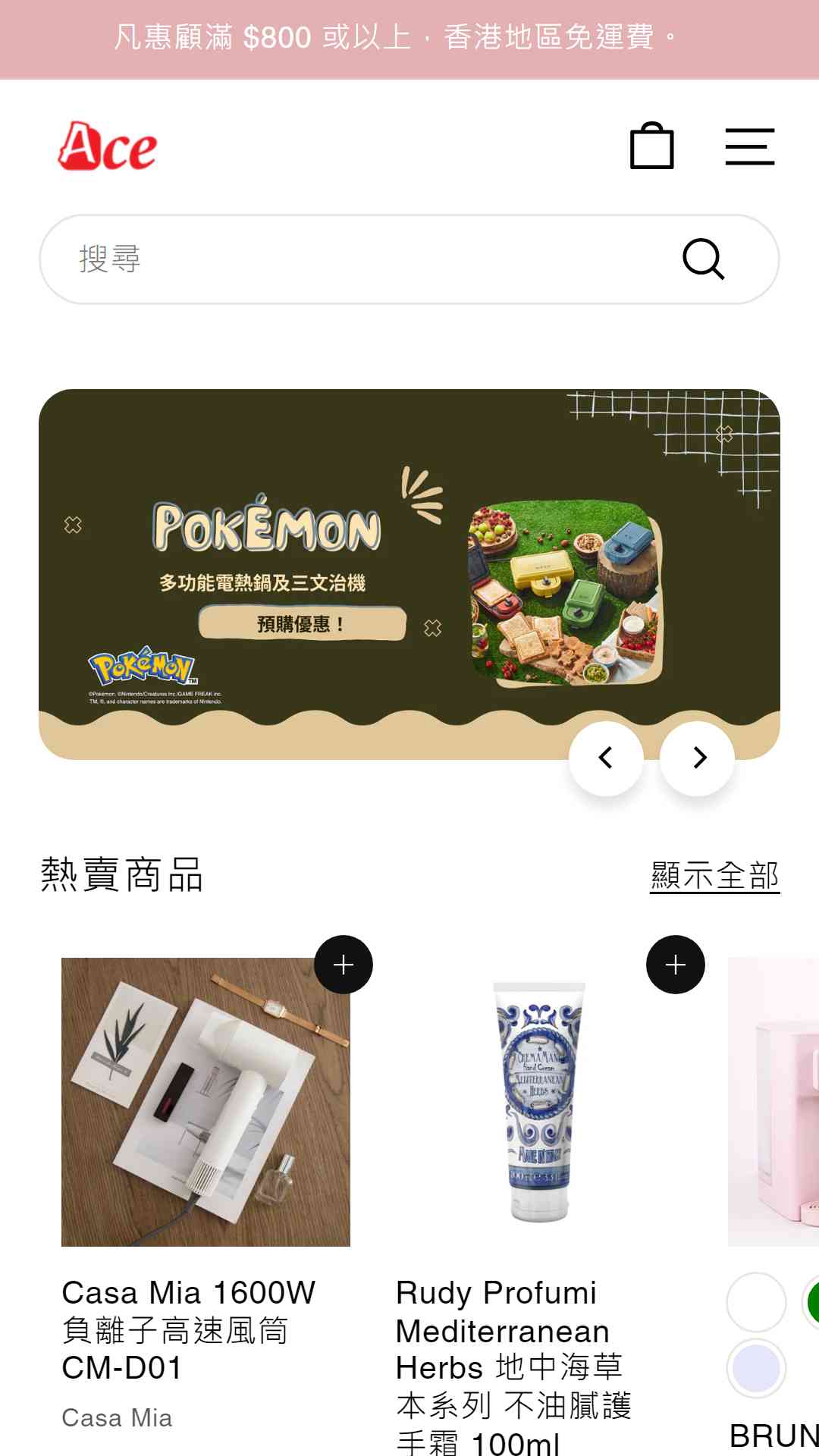Open Casa Mia 1600W hair dryer product

[x=188, y=1330]
